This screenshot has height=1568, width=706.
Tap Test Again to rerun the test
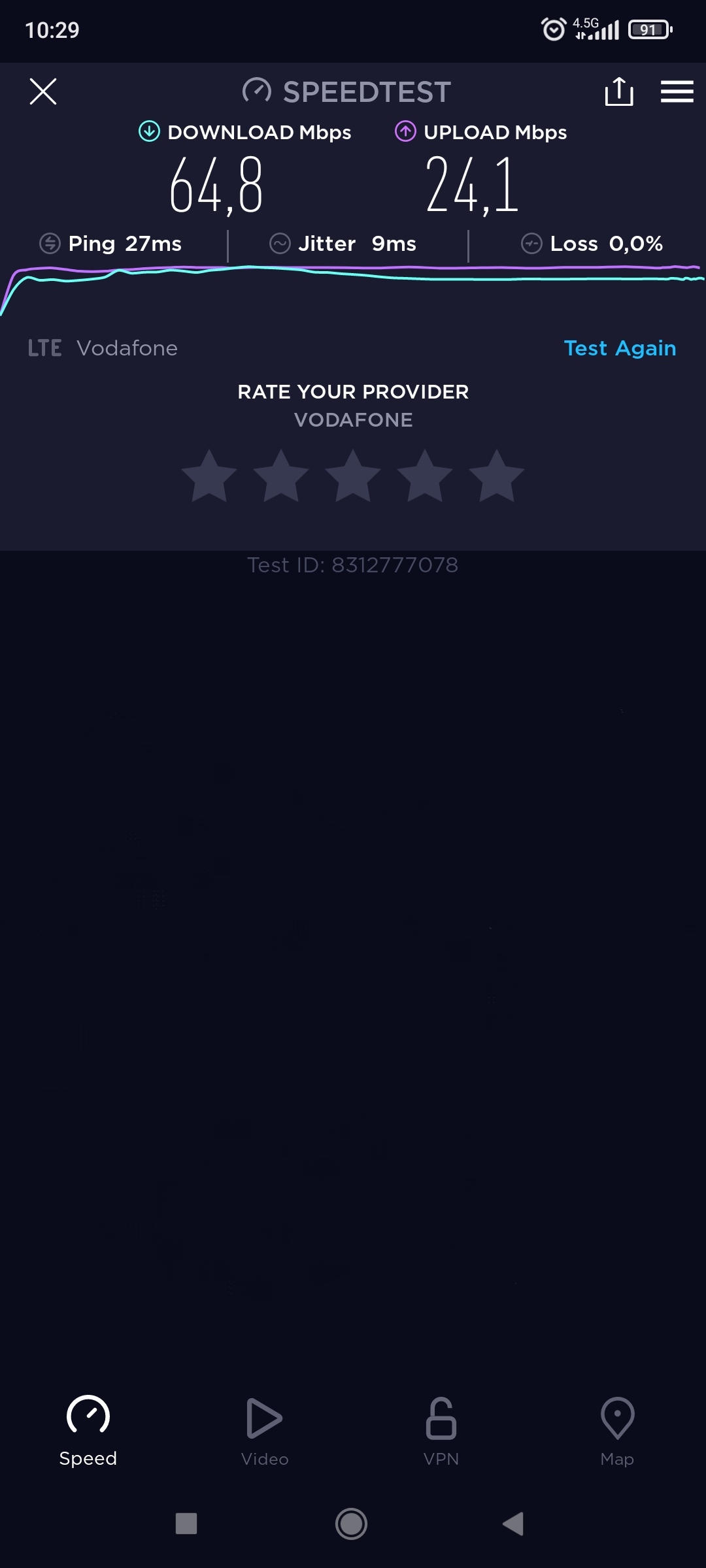[x=620, y=348]
